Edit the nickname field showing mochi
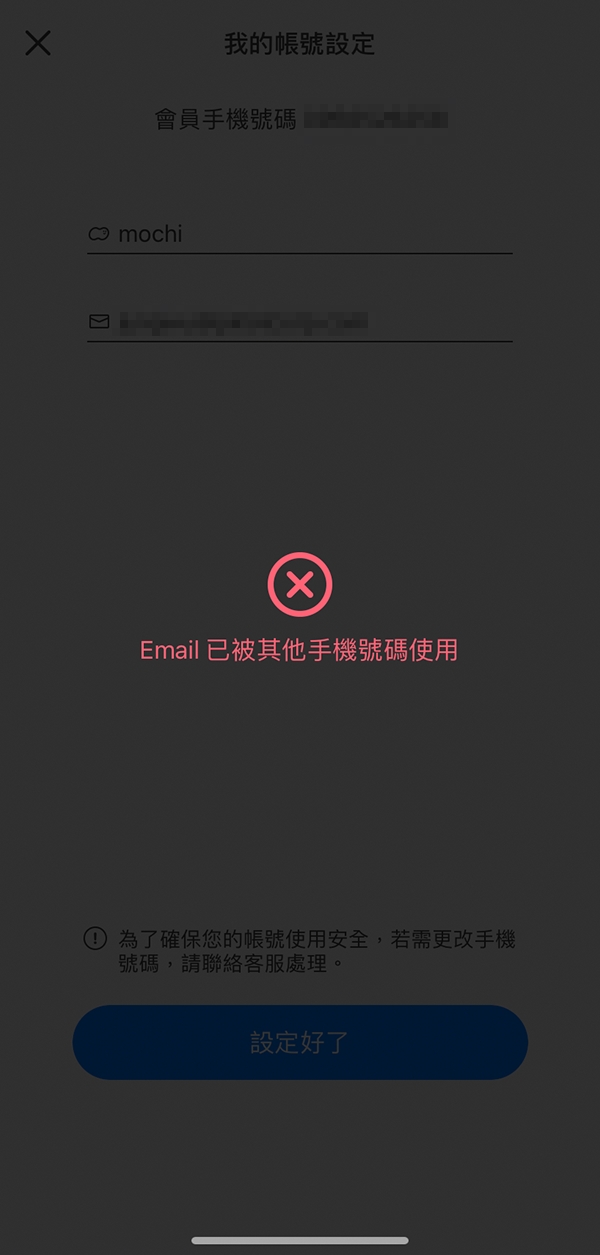 pos(300,234)
